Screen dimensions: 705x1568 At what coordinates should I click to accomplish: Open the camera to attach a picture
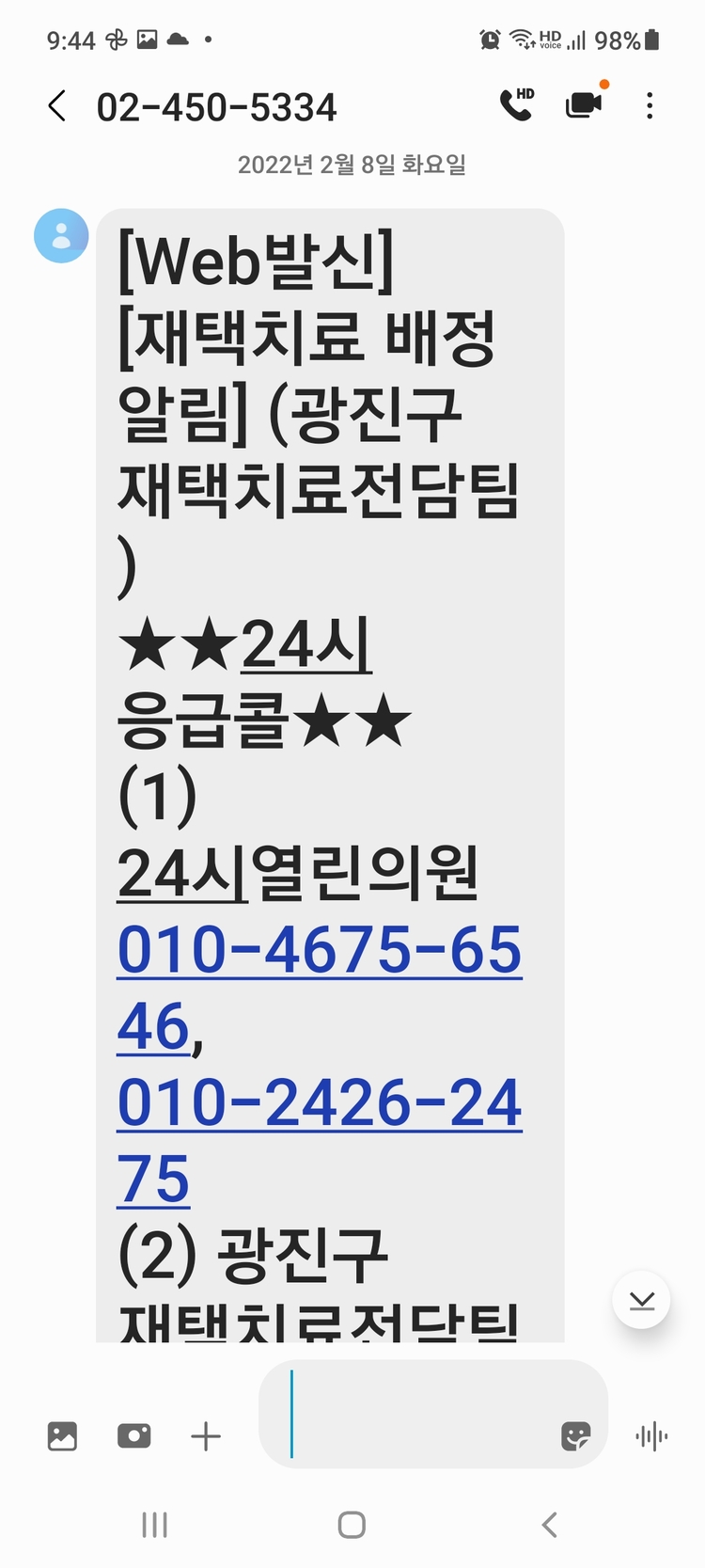tap(134, 1436)
